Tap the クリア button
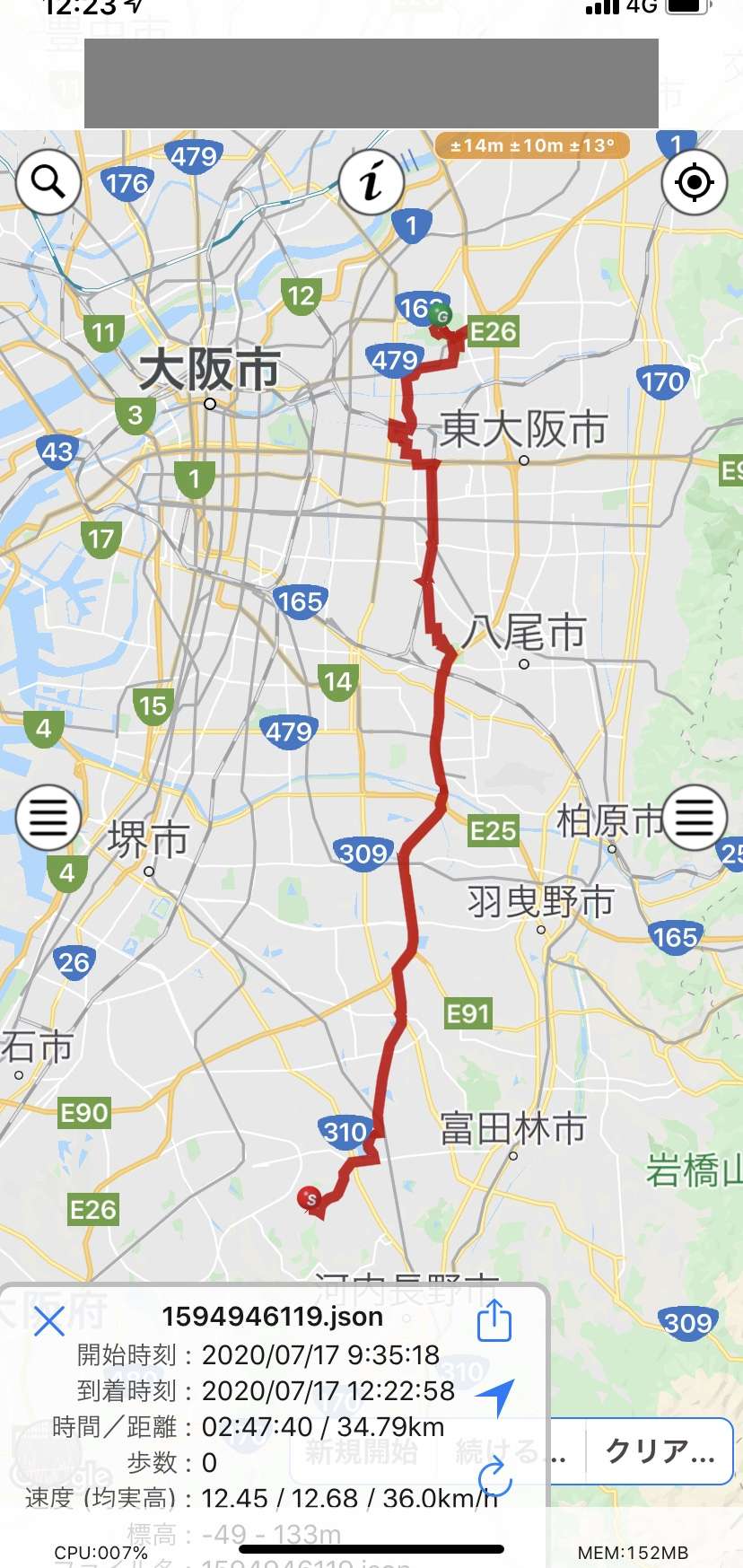Image resolution: width=743 pixels, height=1568 pixels. click(x=660, y=1451)
